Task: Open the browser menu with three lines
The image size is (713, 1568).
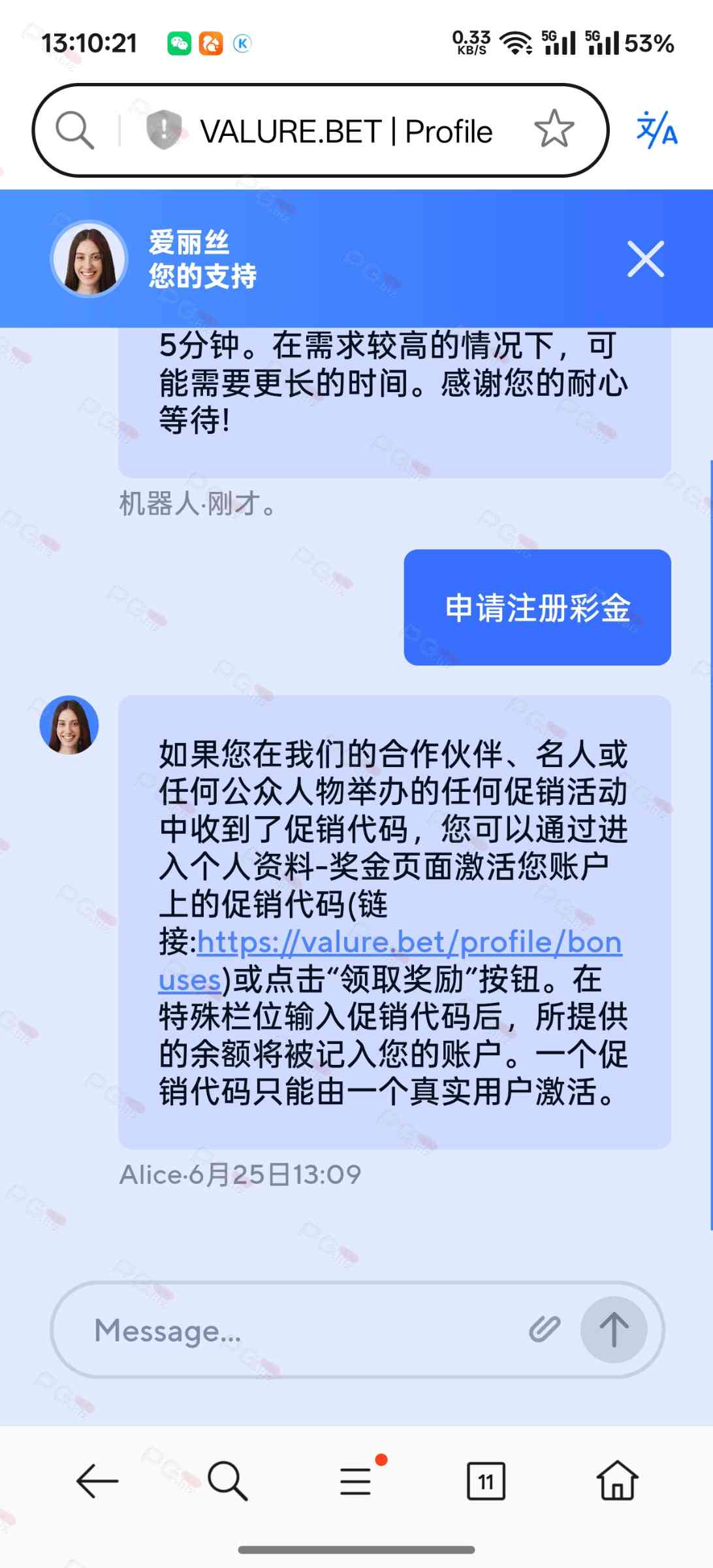Action: coord(356,1480)
